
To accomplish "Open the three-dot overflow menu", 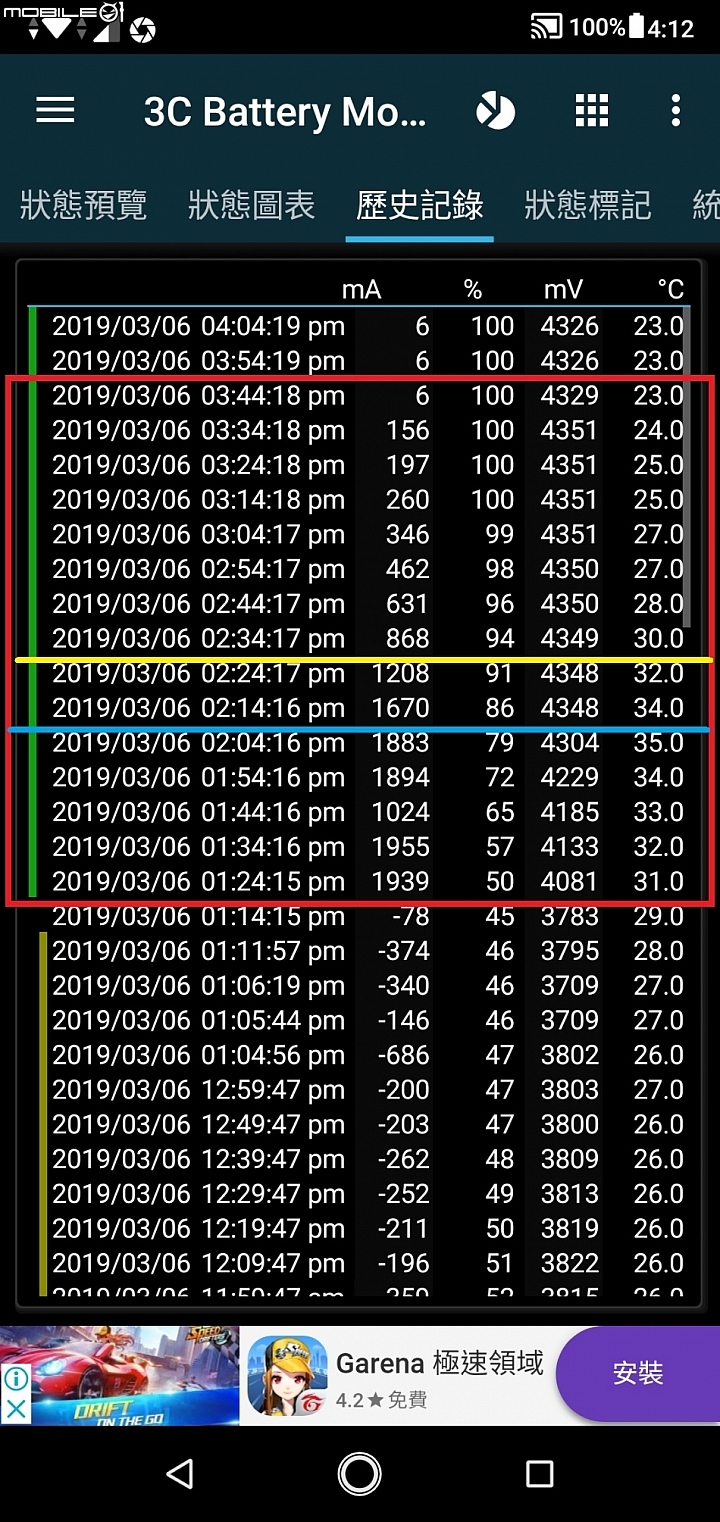I will (676, 111).
